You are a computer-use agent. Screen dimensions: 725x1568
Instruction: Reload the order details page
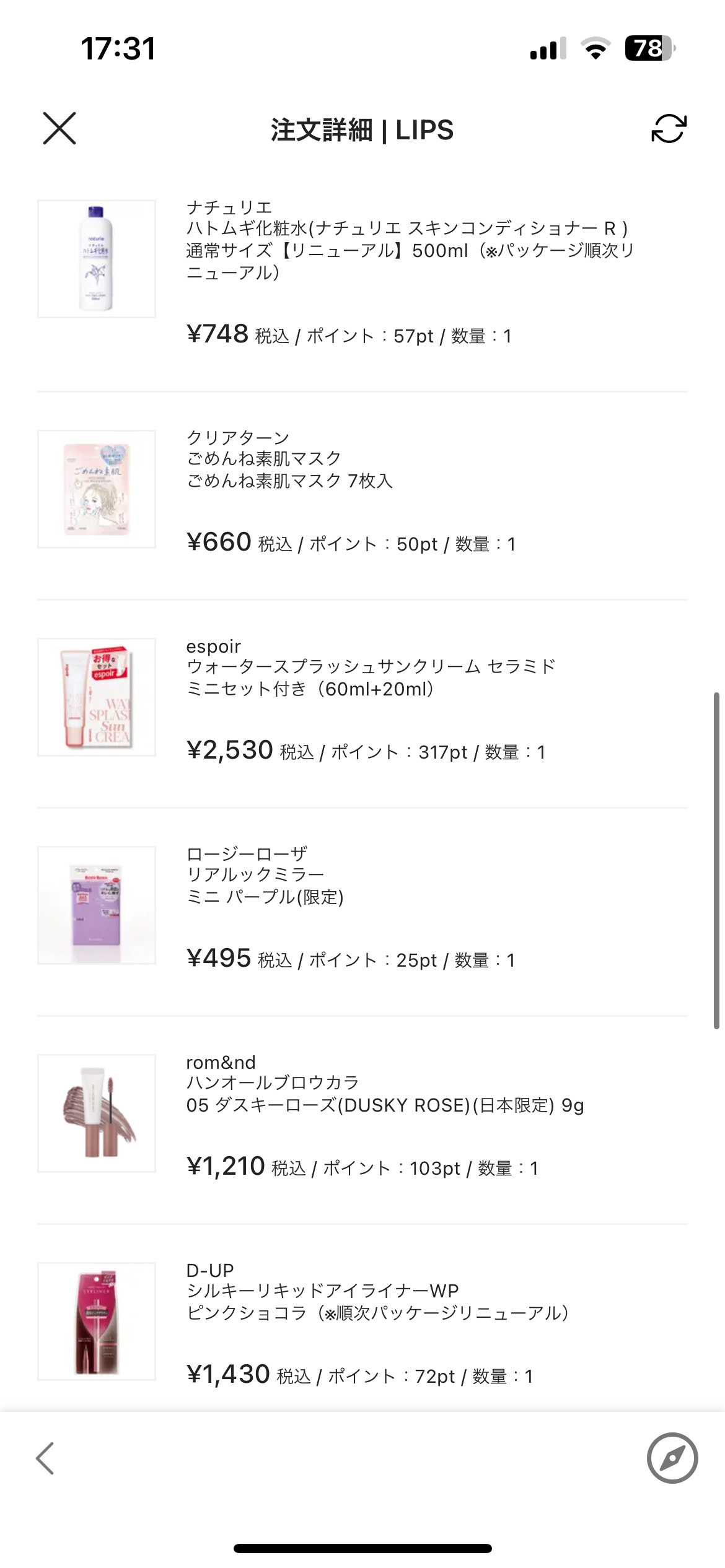[x=669, y=129]
